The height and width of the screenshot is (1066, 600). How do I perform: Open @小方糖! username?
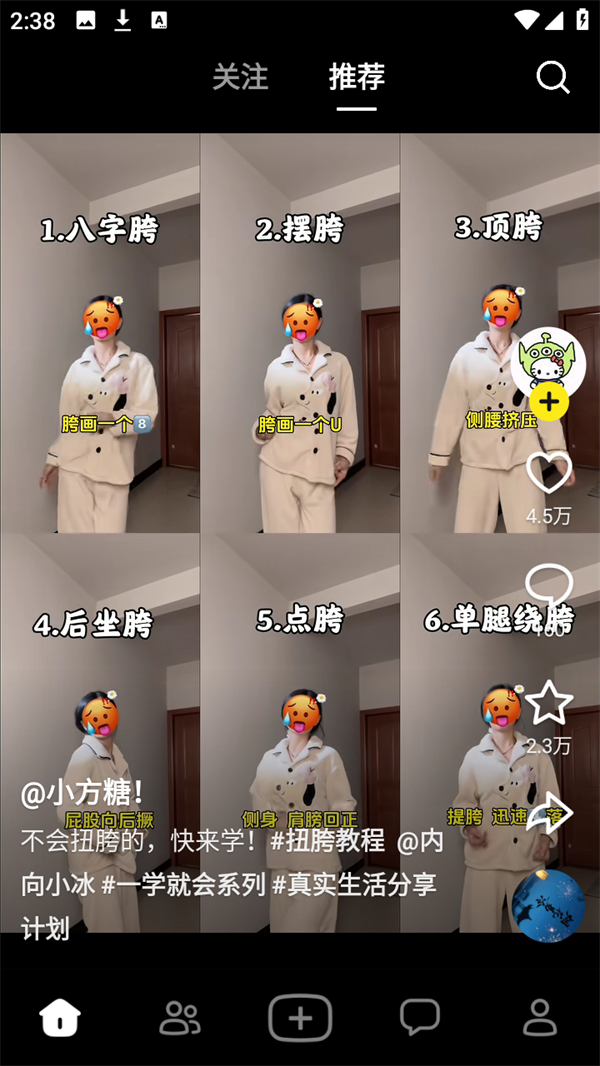coord(83,794)
